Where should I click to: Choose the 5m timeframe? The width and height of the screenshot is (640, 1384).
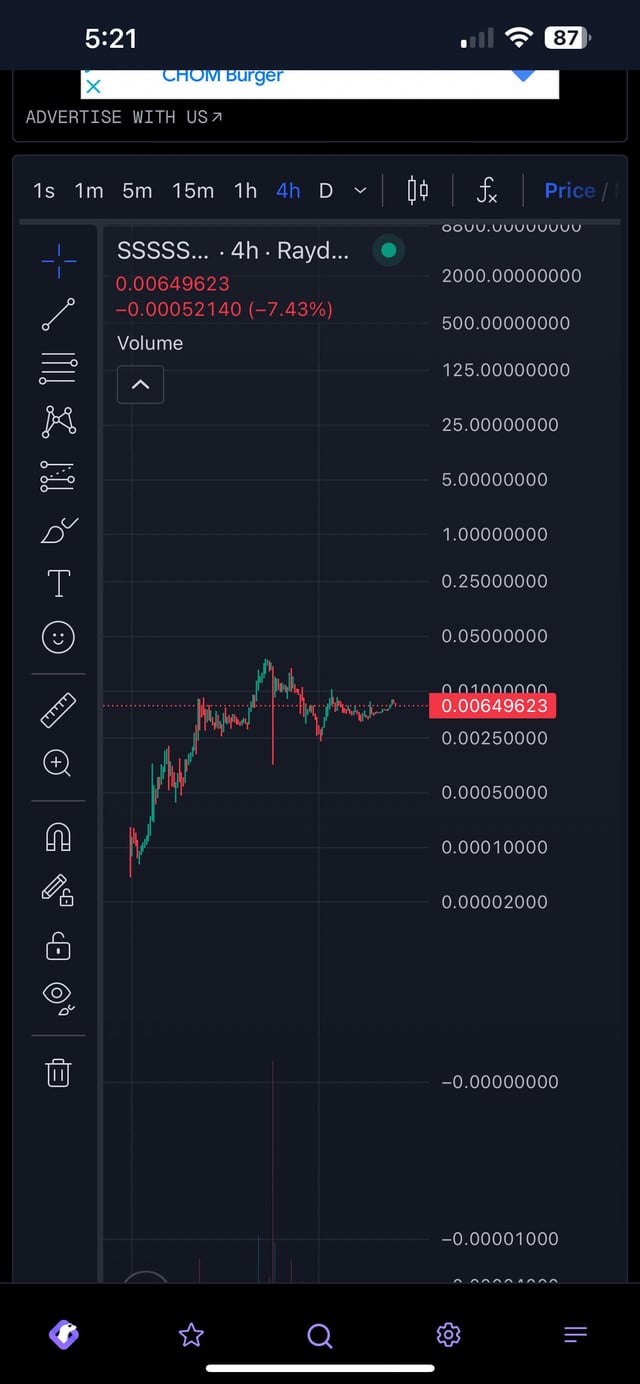coord(137,190)
